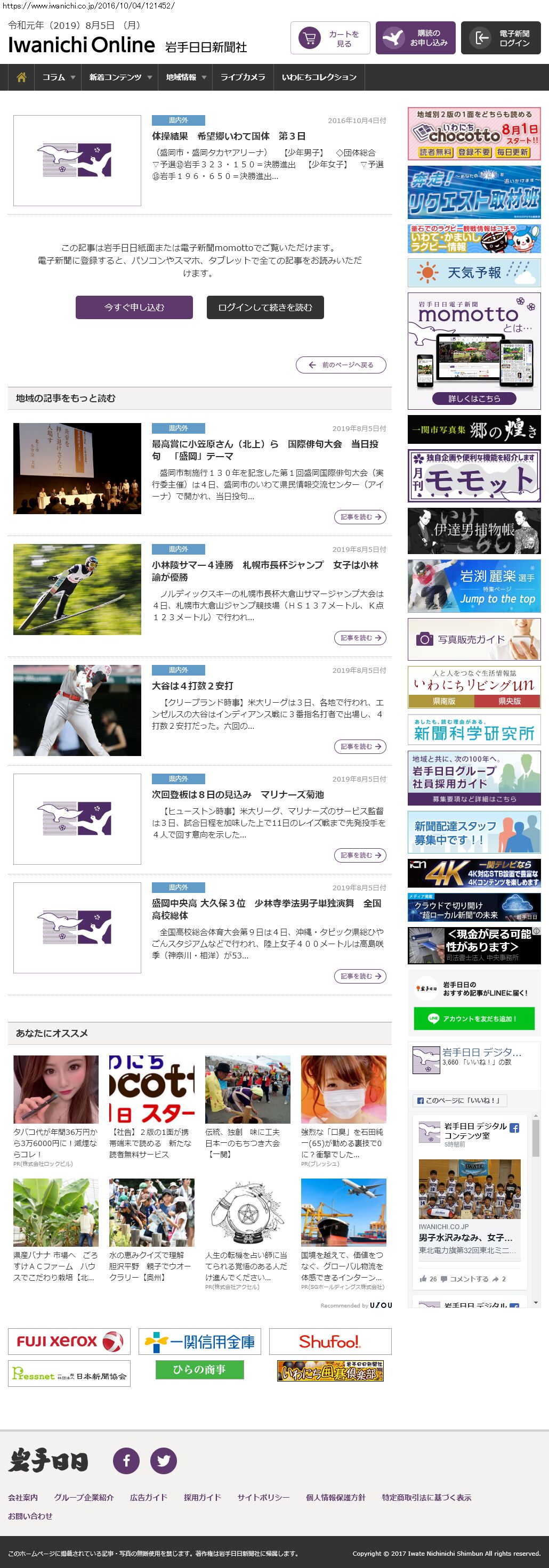Go to the home page icon
Screen dimensions: 549x1568
[21, 77]
